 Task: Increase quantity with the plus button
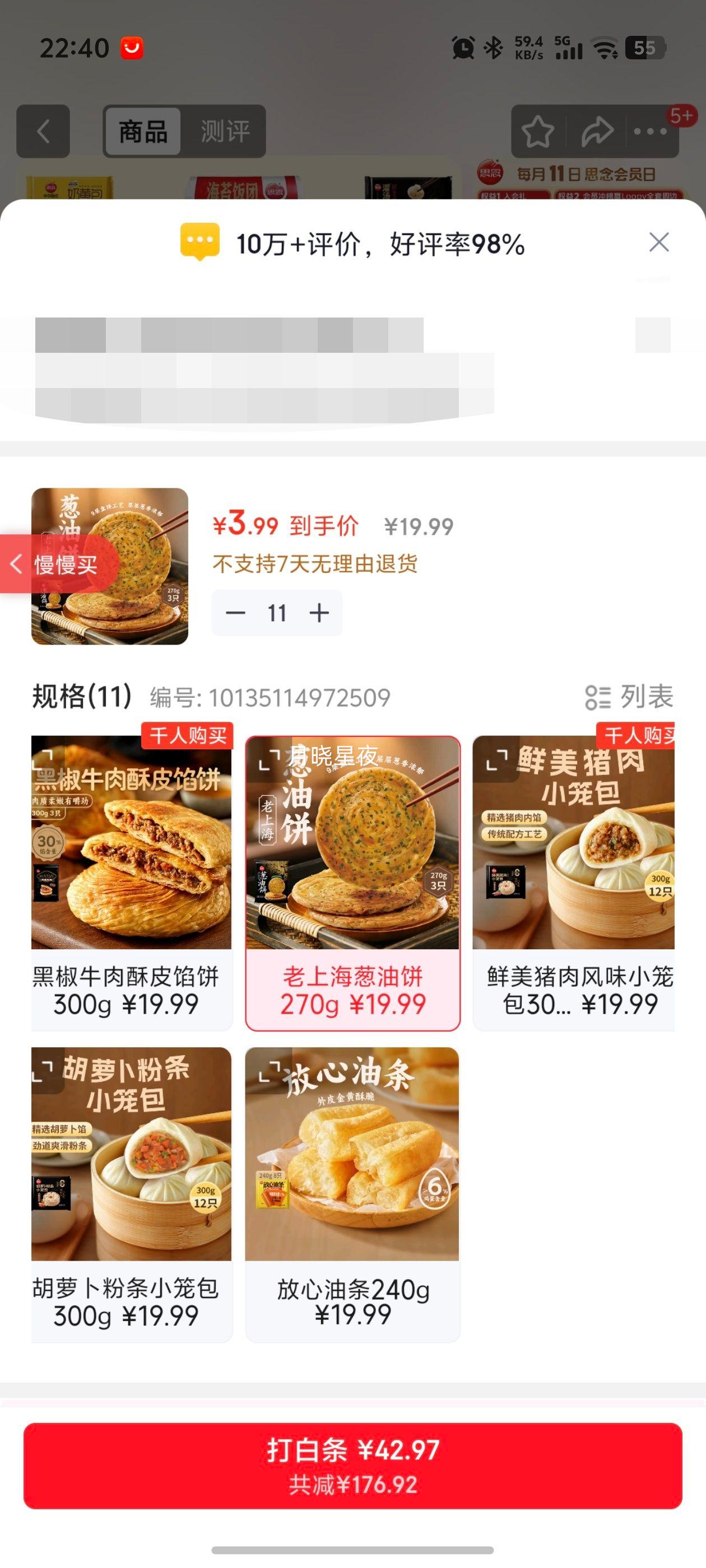[319, 613]
